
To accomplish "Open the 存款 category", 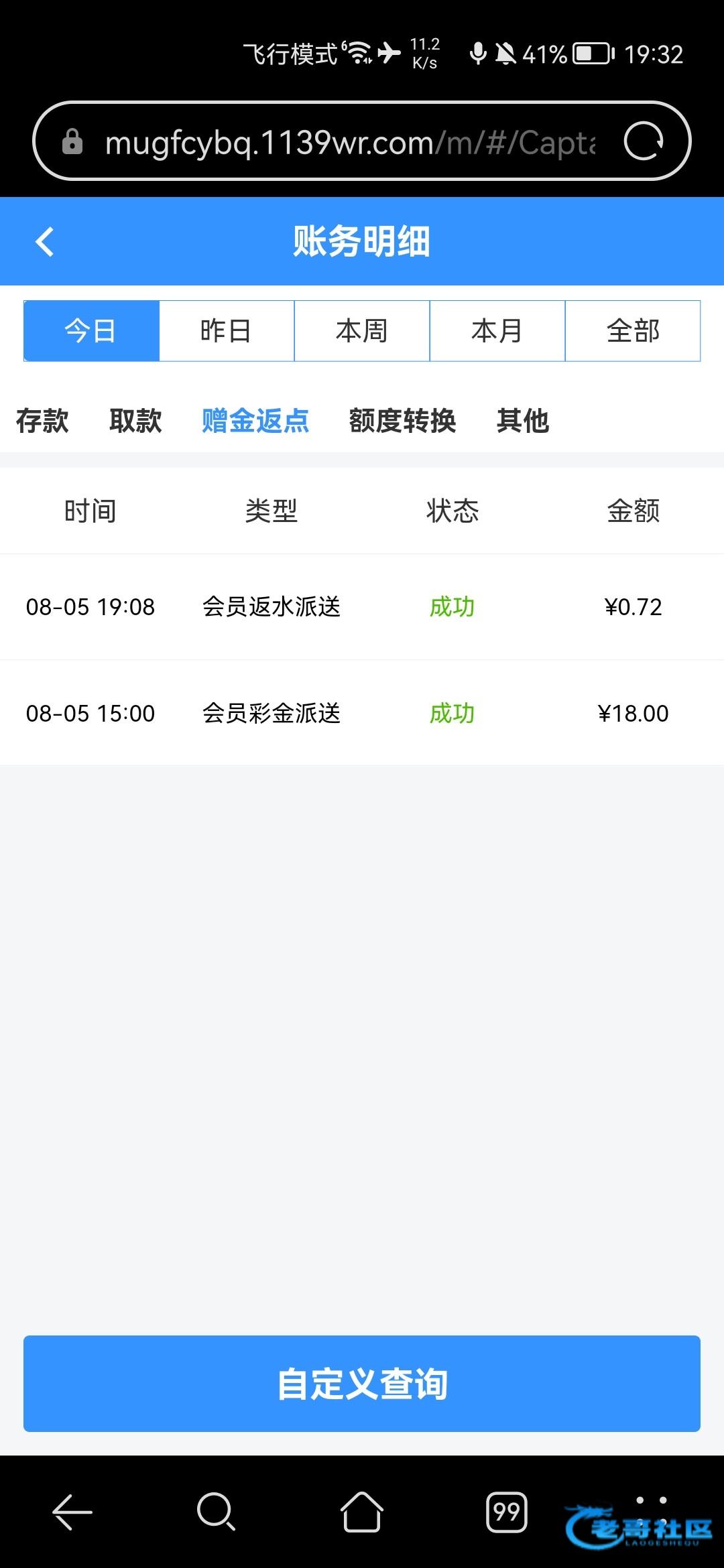I will (42, 421).
